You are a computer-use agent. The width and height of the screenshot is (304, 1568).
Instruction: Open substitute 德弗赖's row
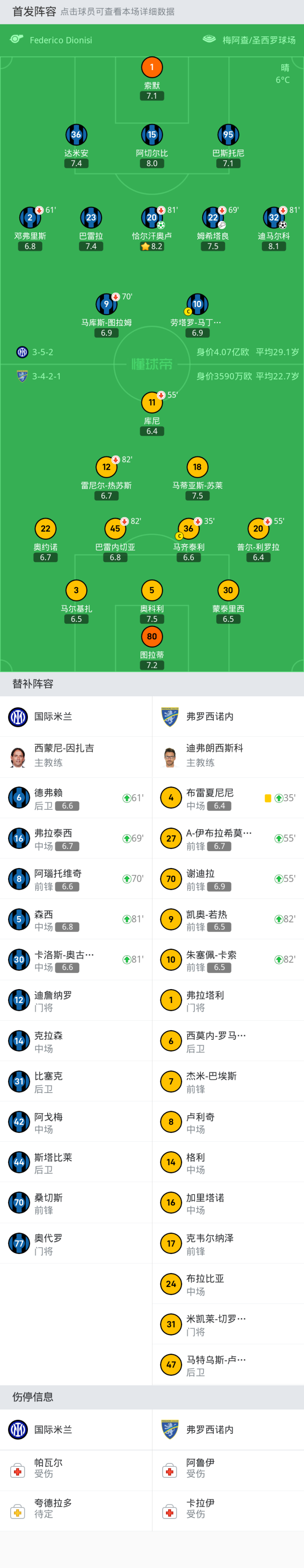(76, 798)
